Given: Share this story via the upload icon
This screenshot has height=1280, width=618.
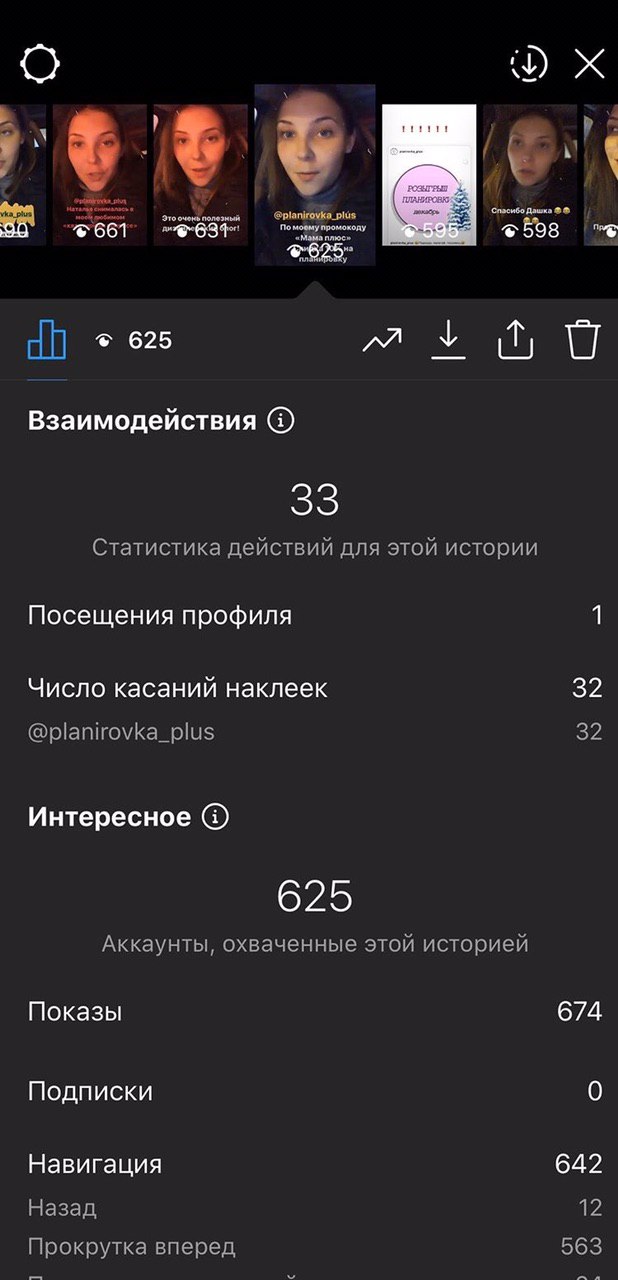Looking at the screenshot, I should [515, 341].
